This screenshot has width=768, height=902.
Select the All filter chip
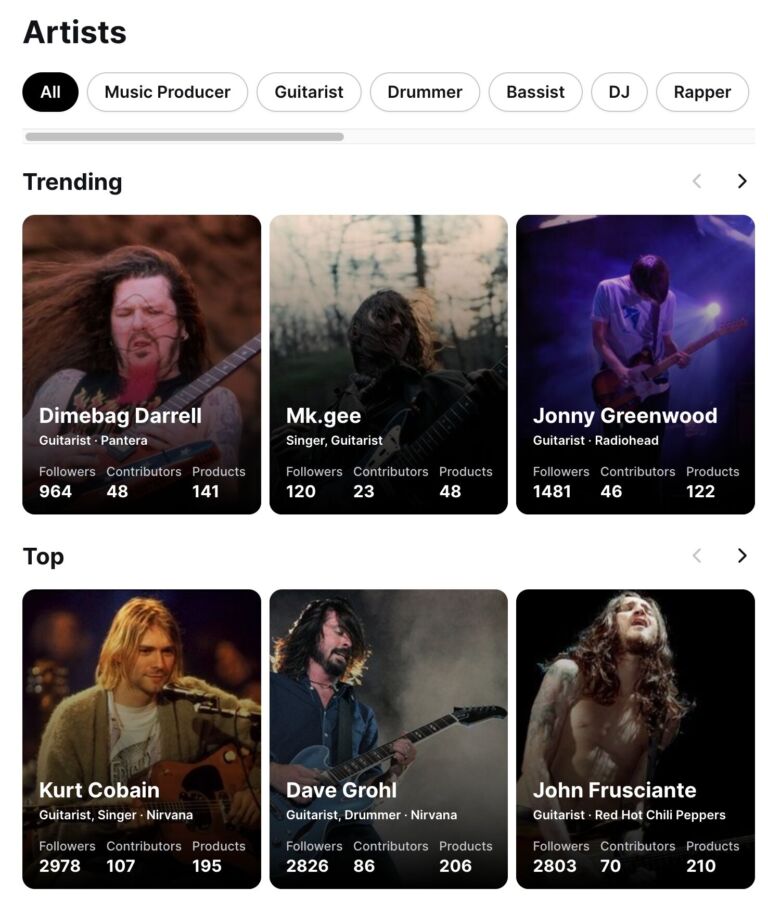click(50, 92)
